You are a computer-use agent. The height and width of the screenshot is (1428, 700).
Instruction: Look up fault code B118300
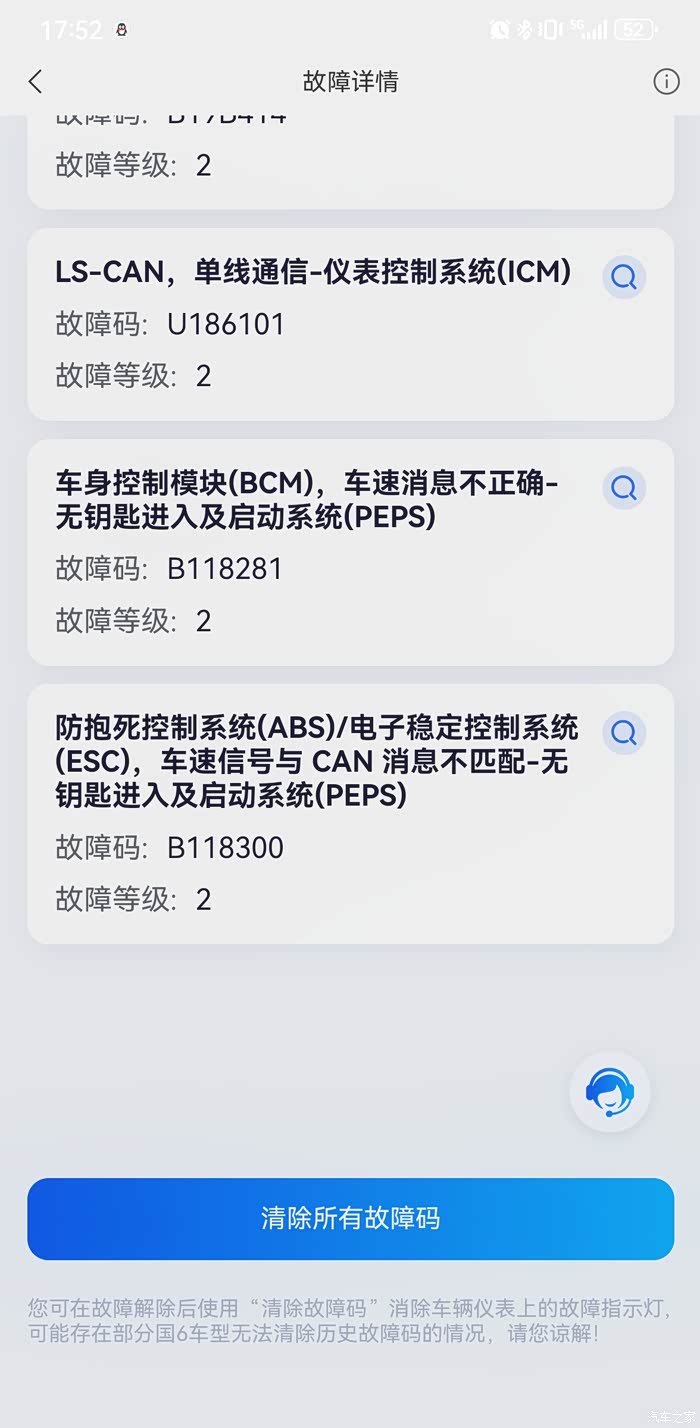624,733
